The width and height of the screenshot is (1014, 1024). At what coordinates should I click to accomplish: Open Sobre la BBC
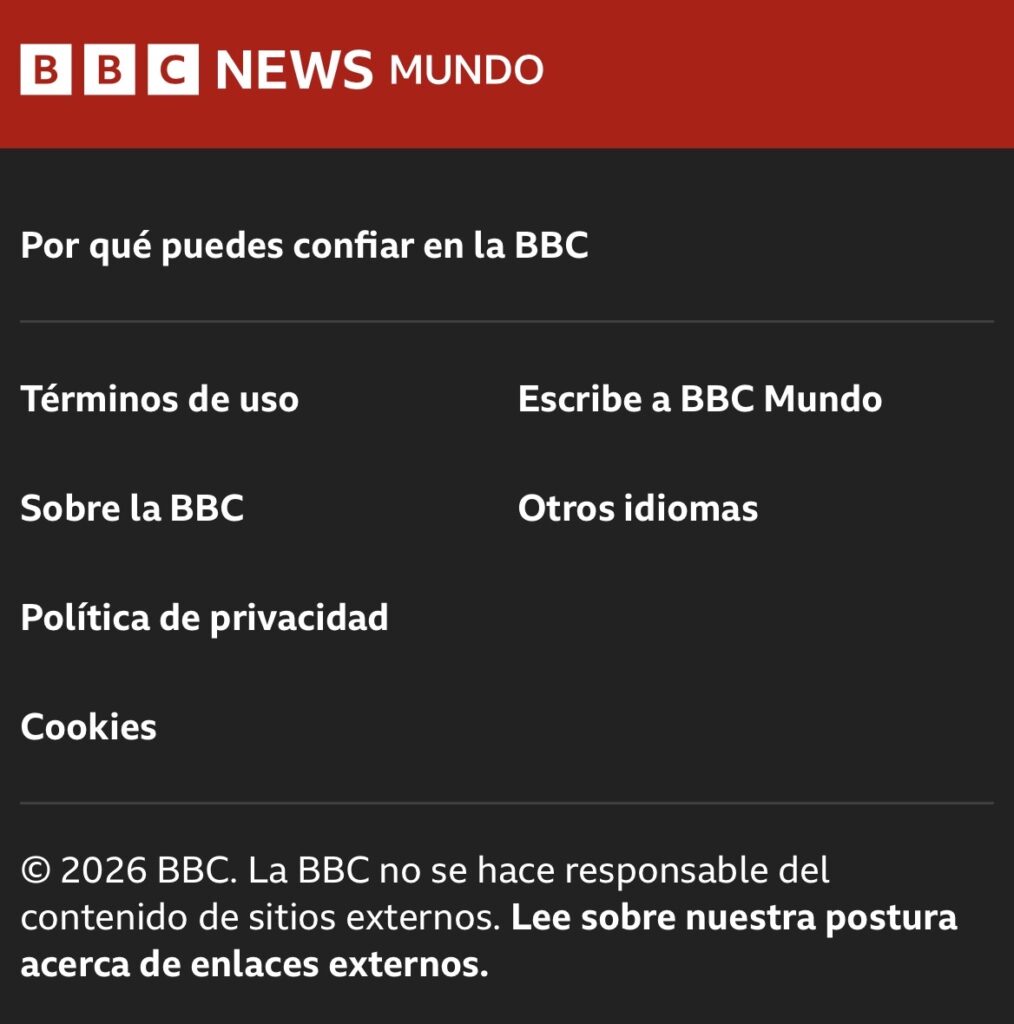[132, 508]
